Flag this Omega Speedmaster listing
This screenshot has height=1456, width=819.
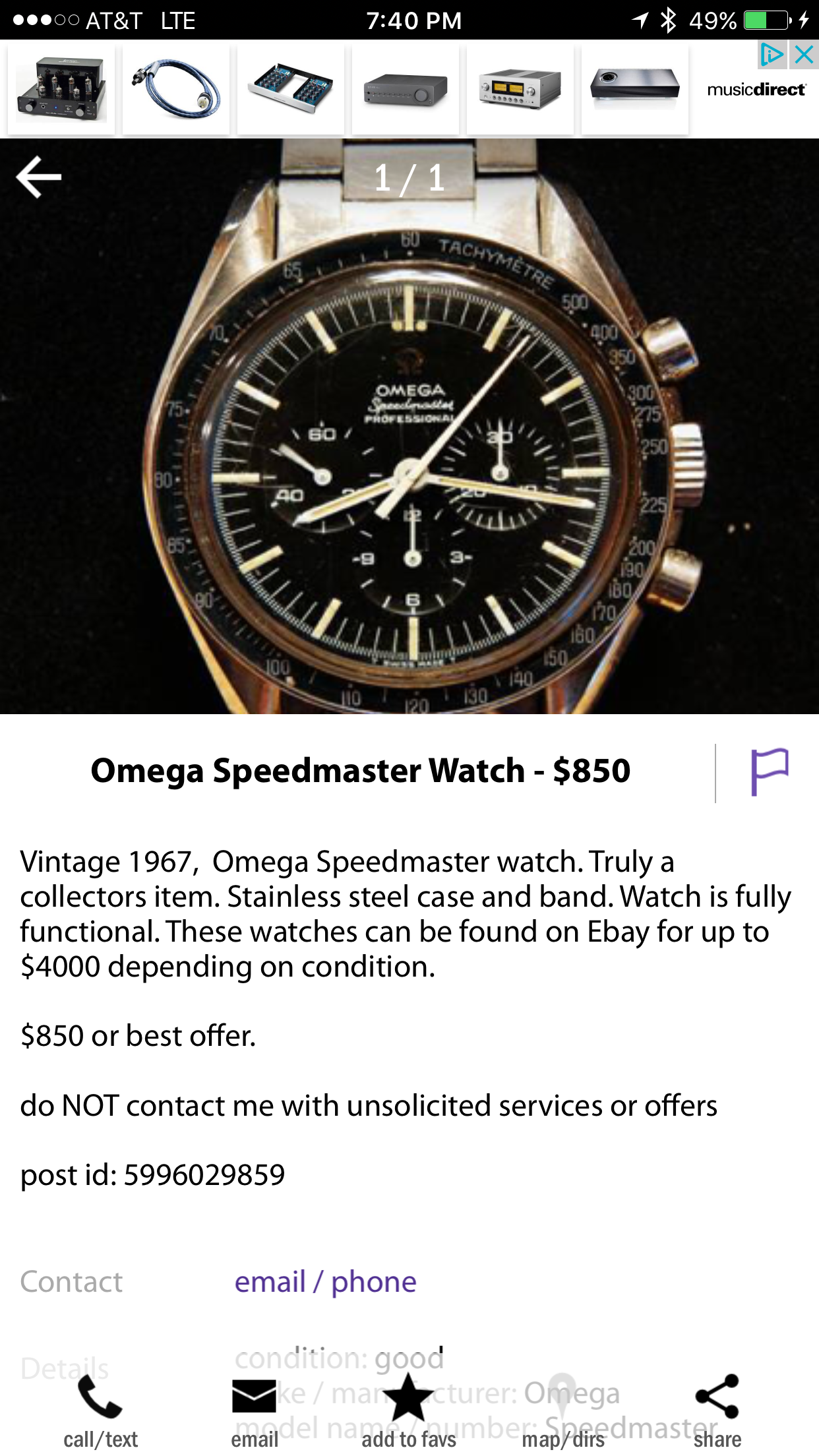tap(769, 772)
